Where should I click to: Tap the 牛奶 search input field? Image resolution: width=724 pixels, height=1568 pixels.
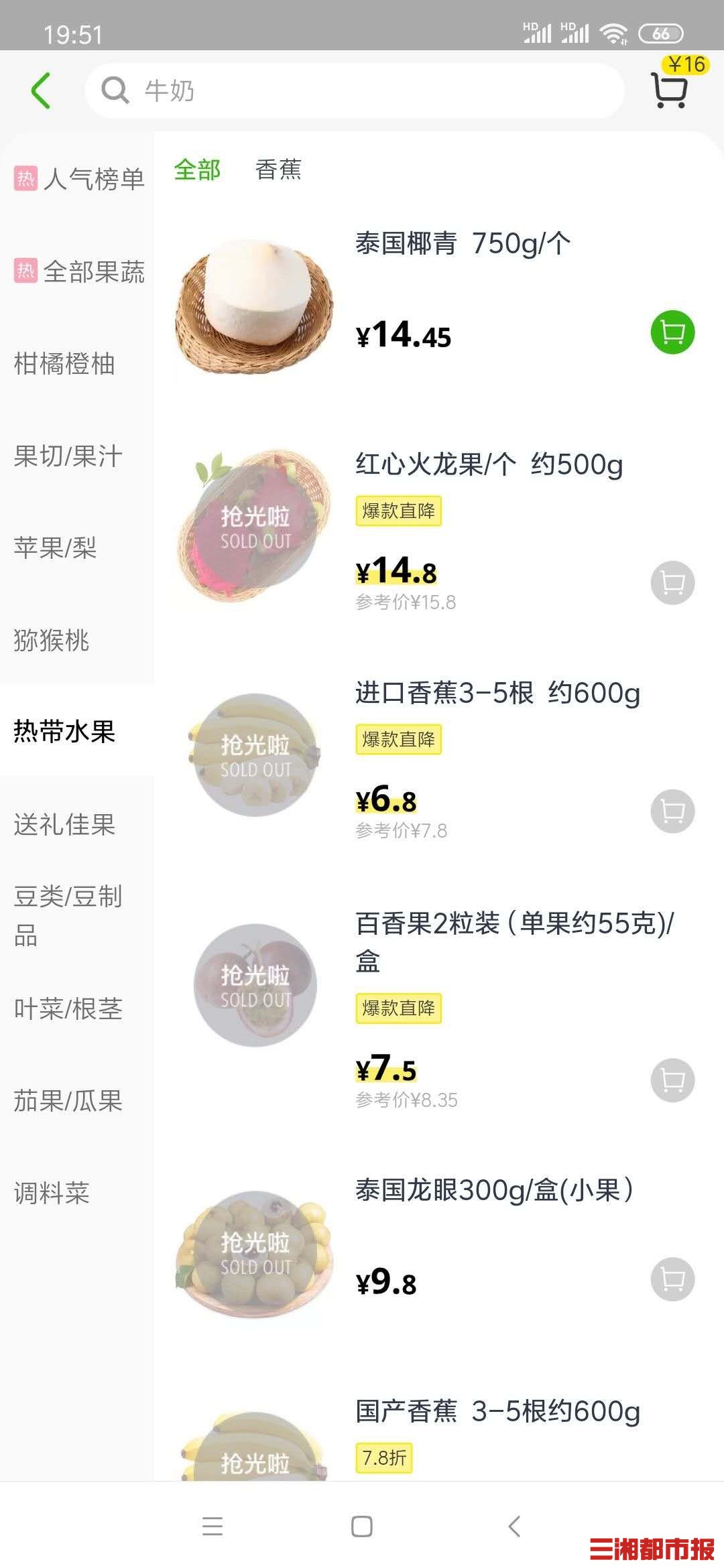coord(335,91)
